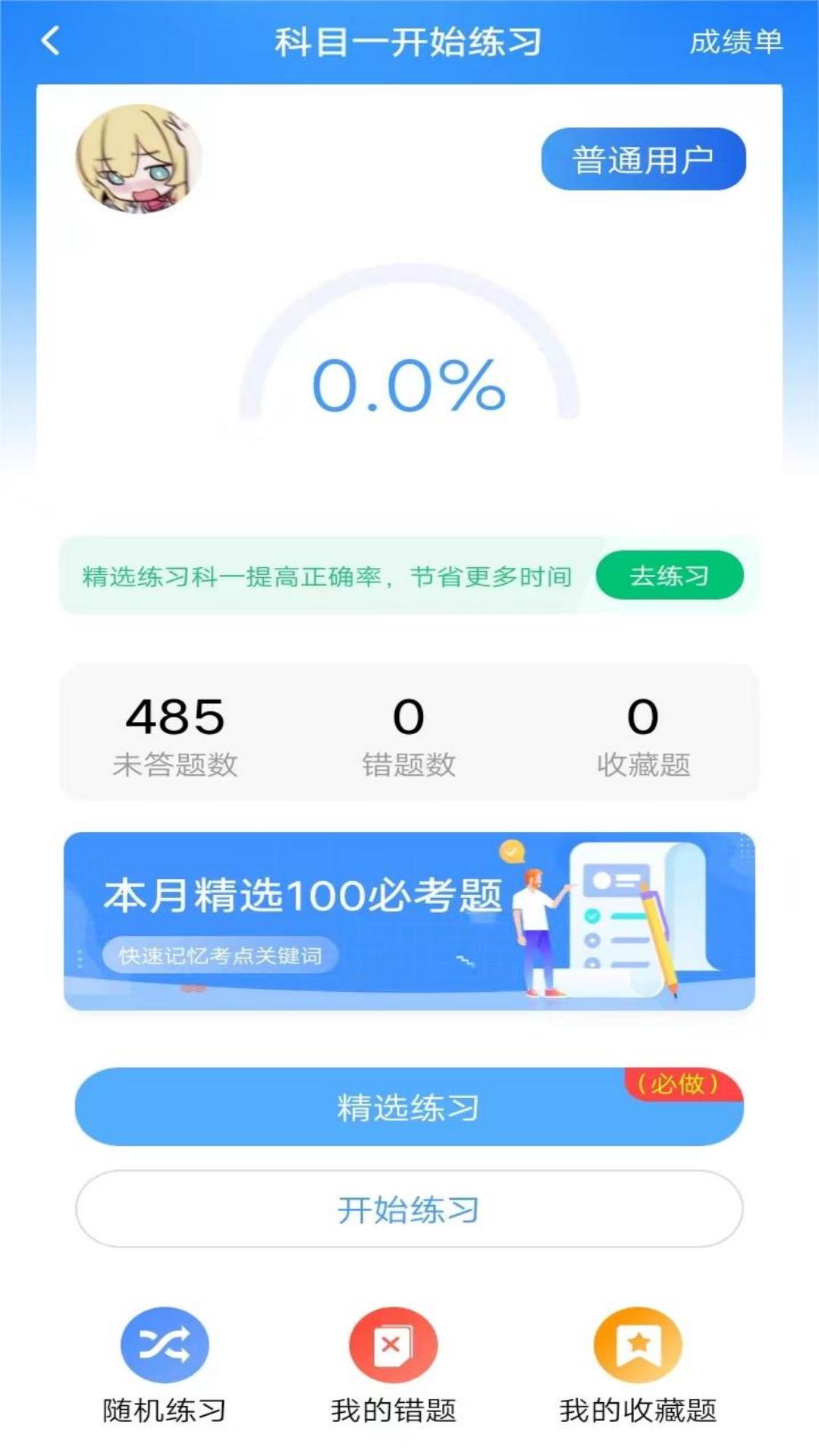This screenshot has width=819, height=1456.
Task: Open 成绩单 score report
Action: click(x=736, y=42)
